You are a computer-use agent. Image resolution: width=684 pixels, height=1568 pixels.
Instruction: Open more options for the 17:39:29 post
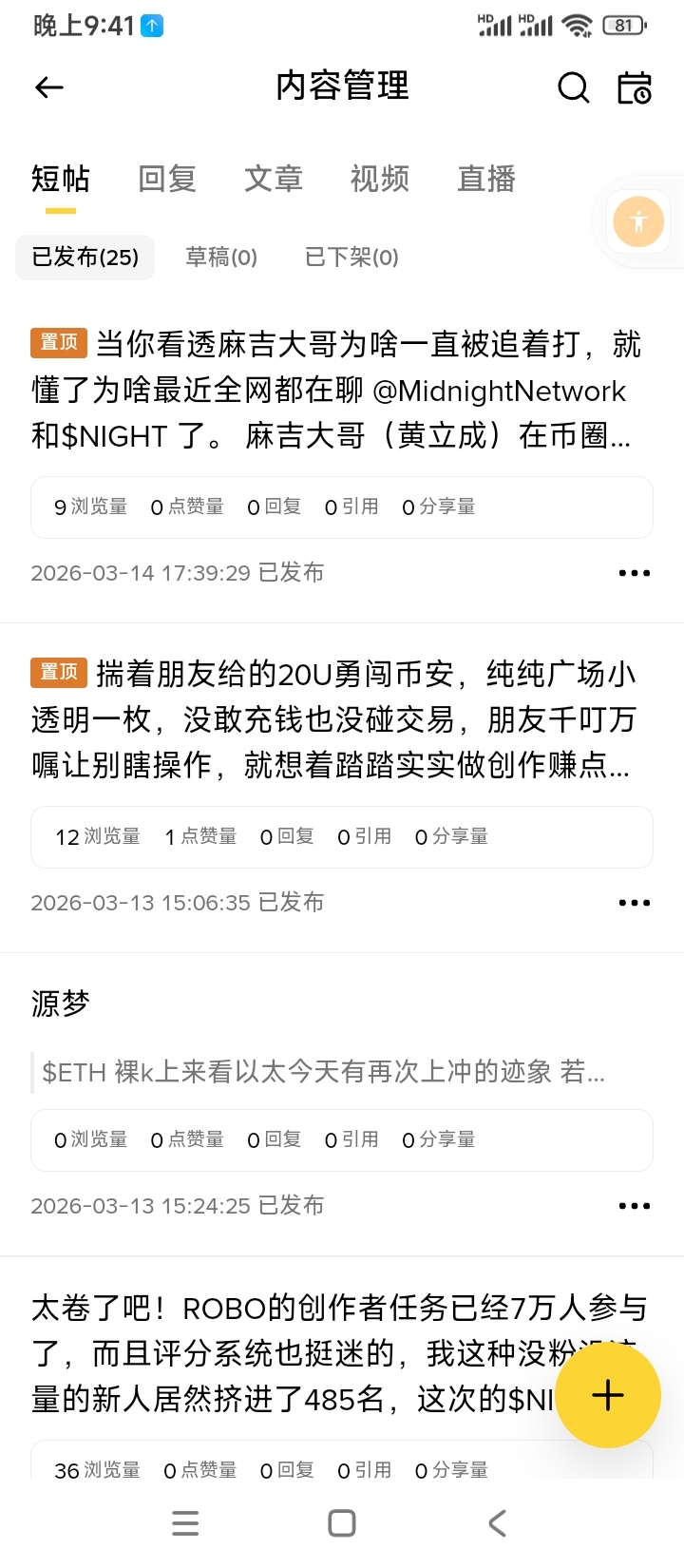(635, 573)
